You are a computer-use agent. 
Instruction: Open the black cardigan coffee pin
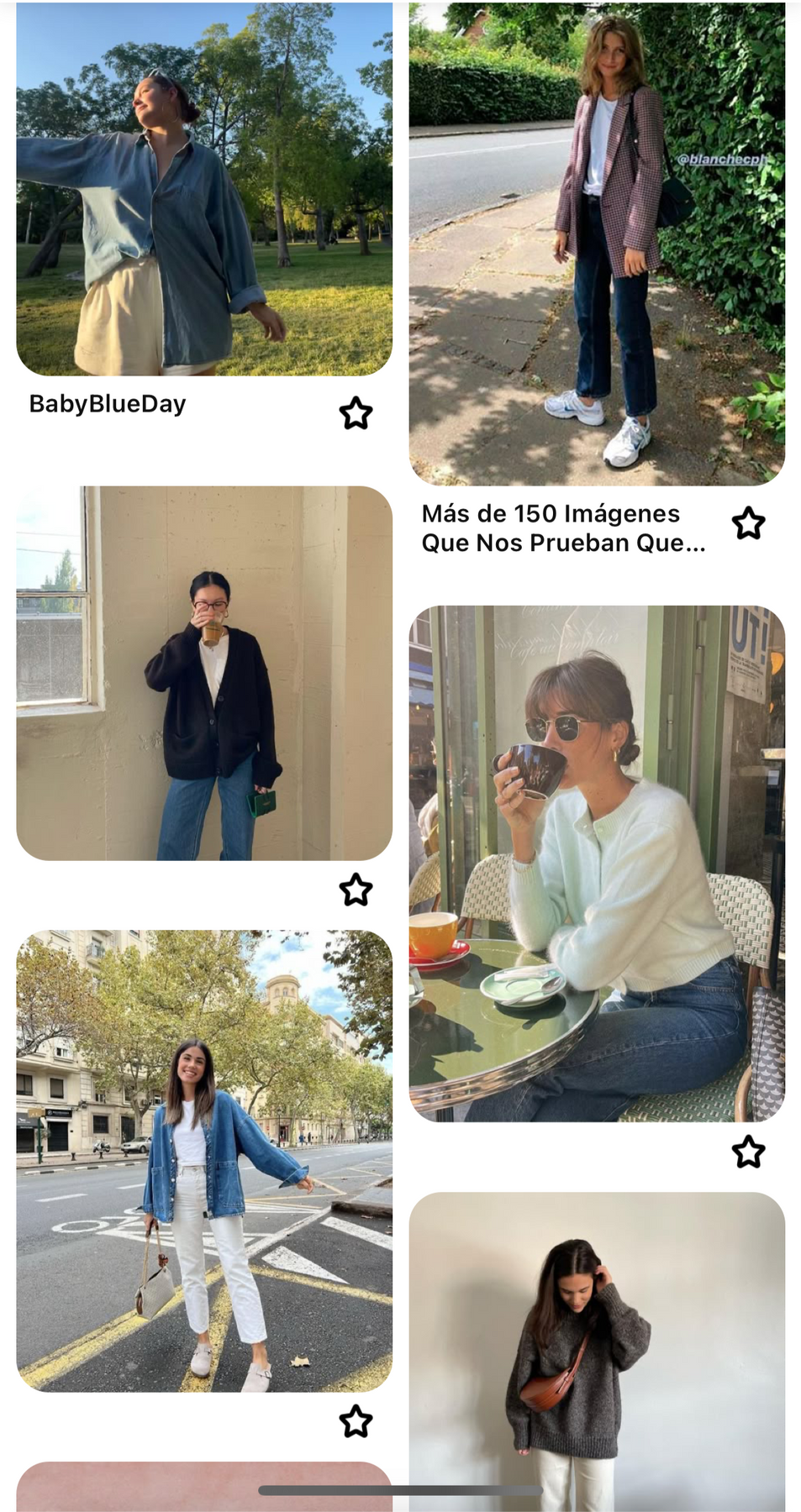[x=204, y=673]
